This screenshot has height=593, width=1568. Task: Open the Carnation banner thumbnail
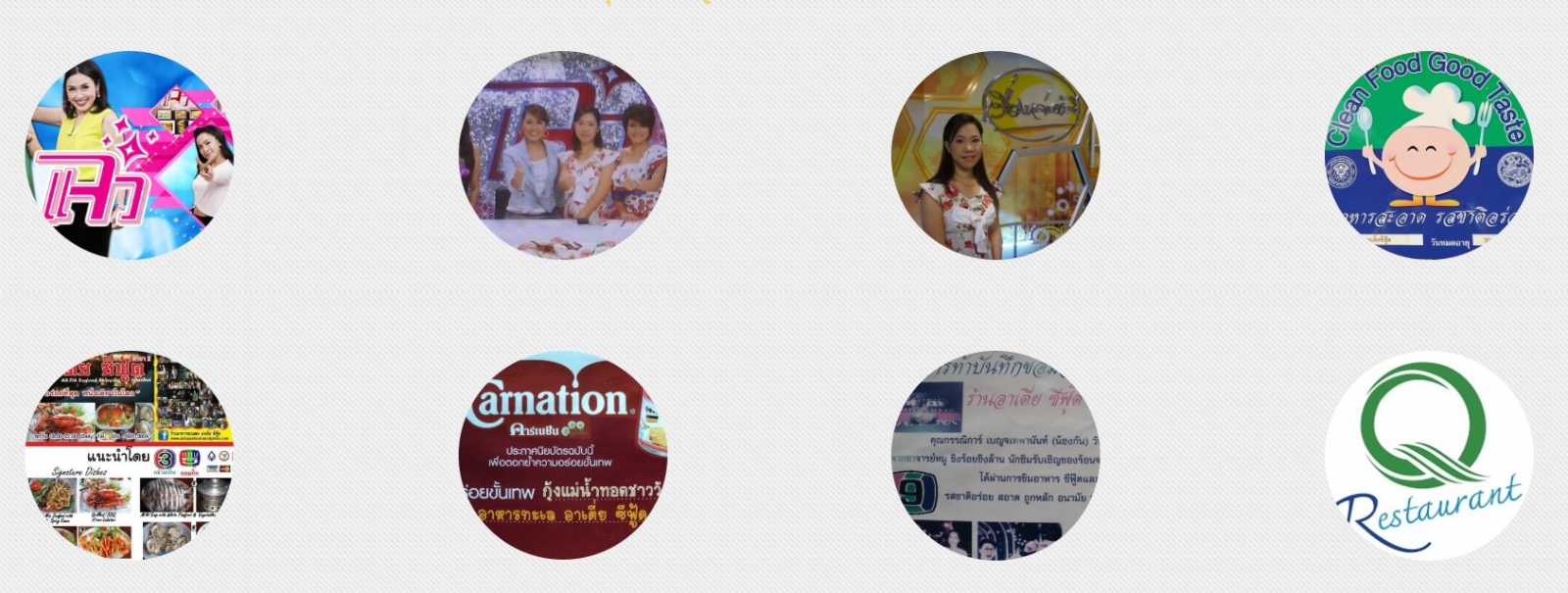pos(563,456)
